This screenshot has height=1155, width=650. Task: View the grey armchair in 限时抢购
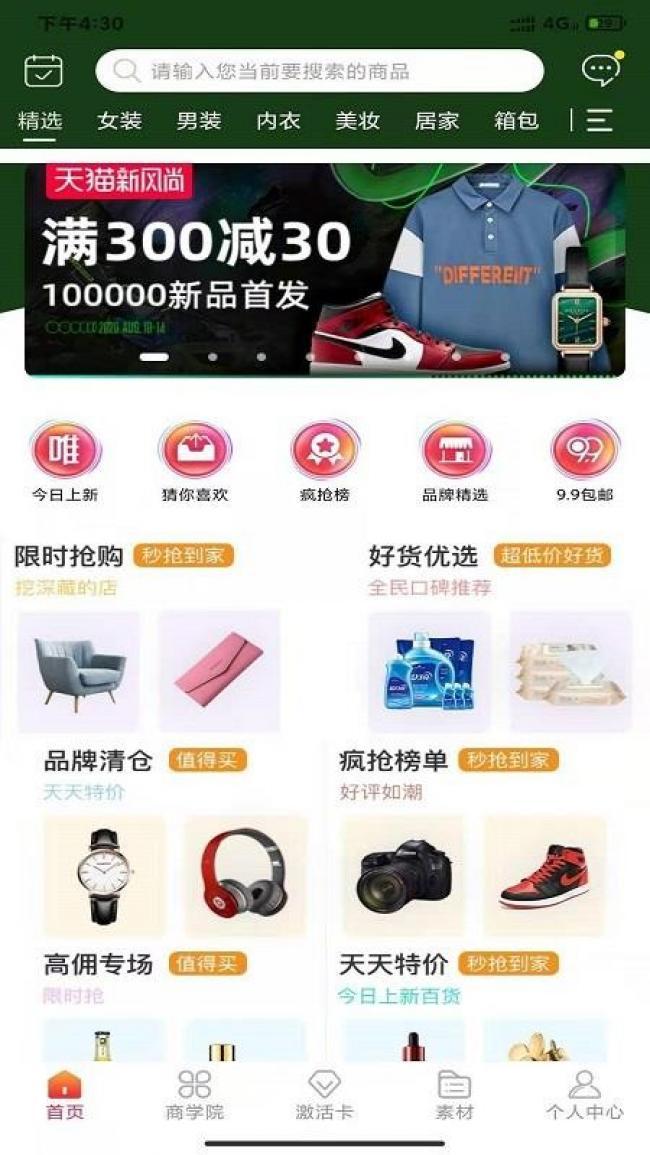[x=79, y=671]
